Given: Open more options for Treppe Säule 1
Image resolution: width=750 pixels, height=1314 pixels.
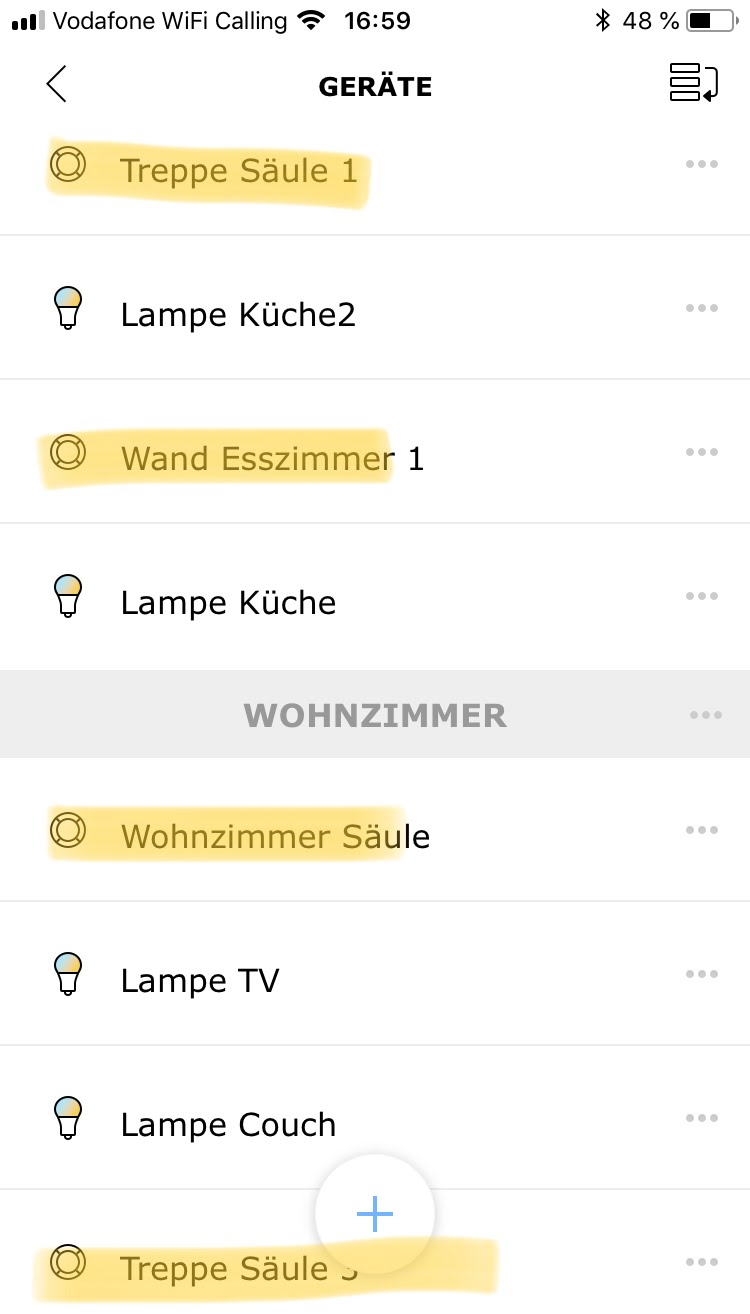Looking at the screenshot, I should [x=702, y=164].
